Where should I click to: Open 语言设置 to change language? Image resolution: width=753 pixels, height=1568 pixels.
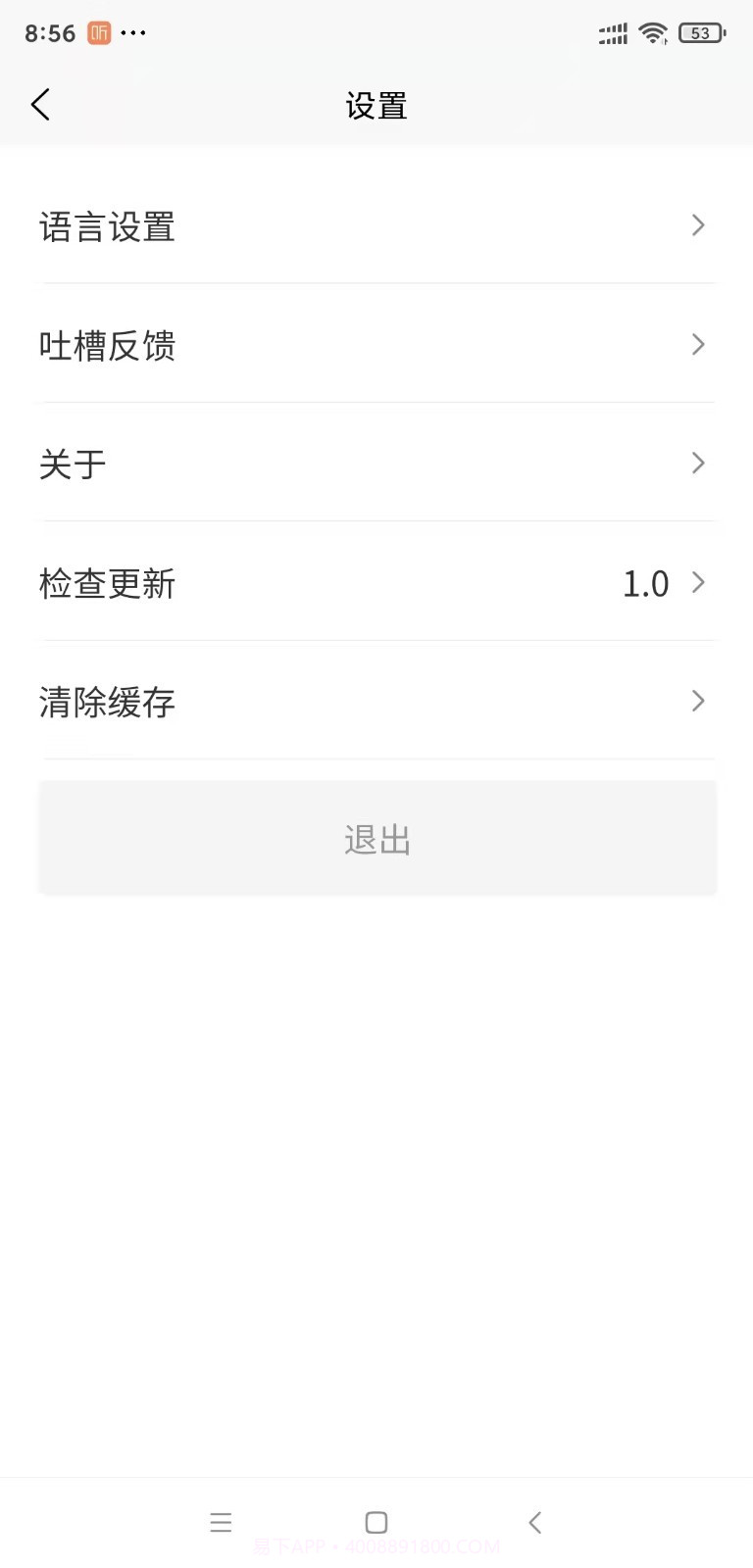tap(108, 225)
